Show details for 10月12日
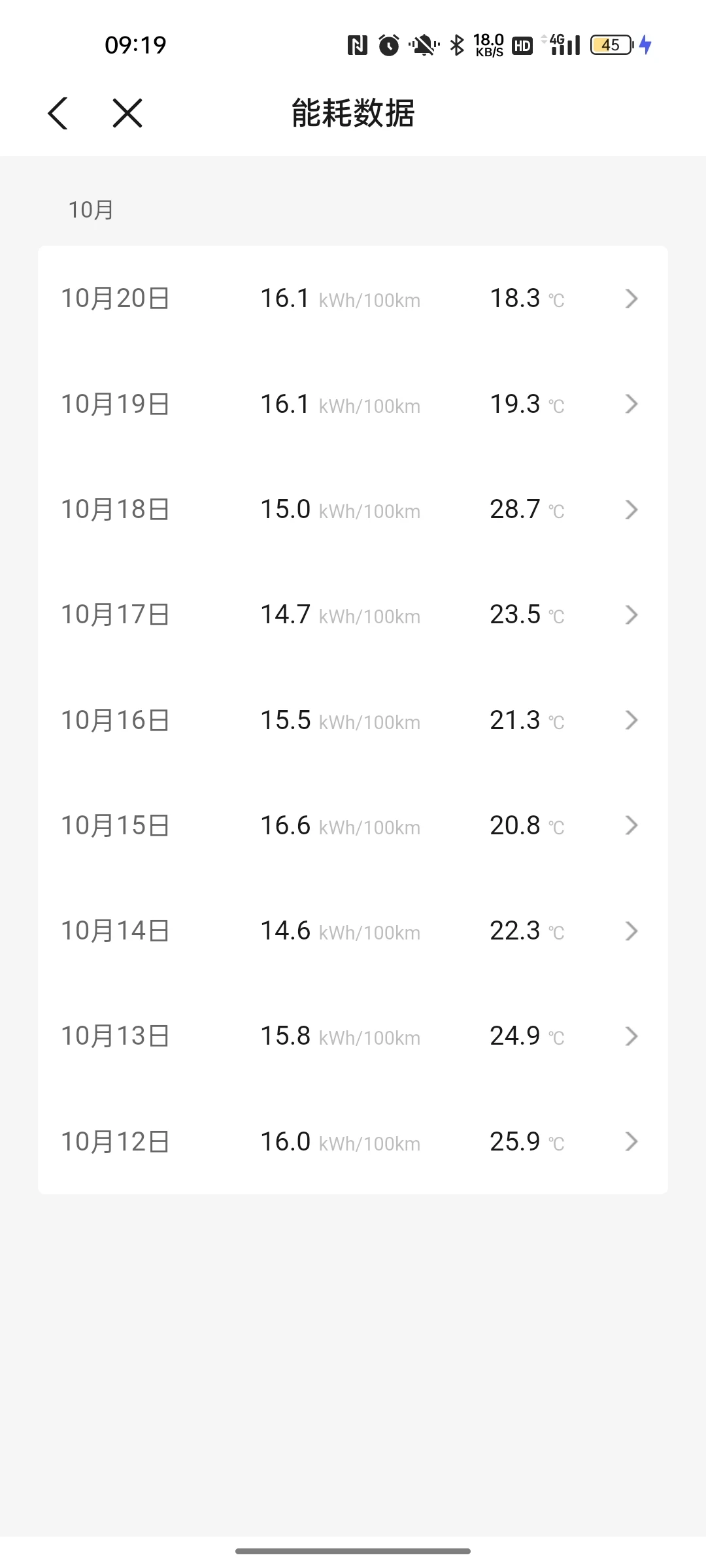Screen dimensions: 706x1568 coord(353,1141)
